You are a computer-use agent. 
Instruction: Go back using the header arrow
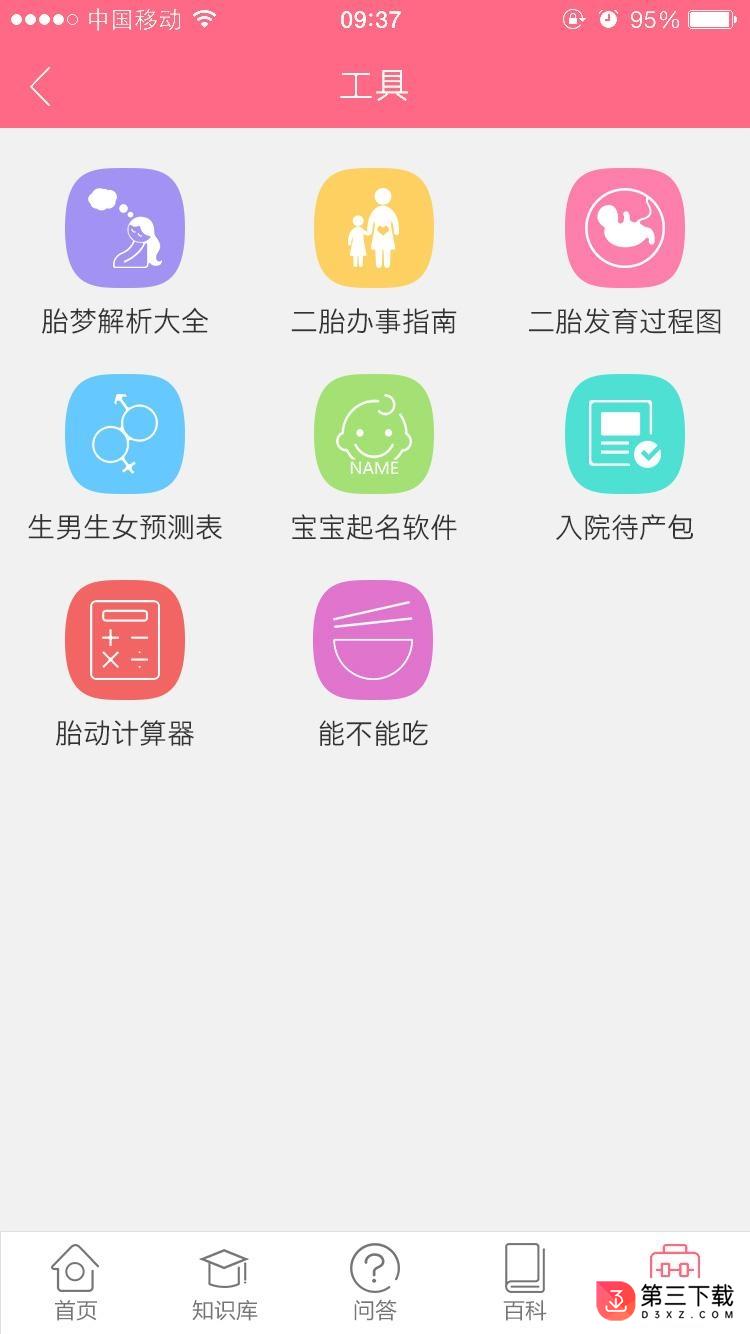tap(40, 87)
